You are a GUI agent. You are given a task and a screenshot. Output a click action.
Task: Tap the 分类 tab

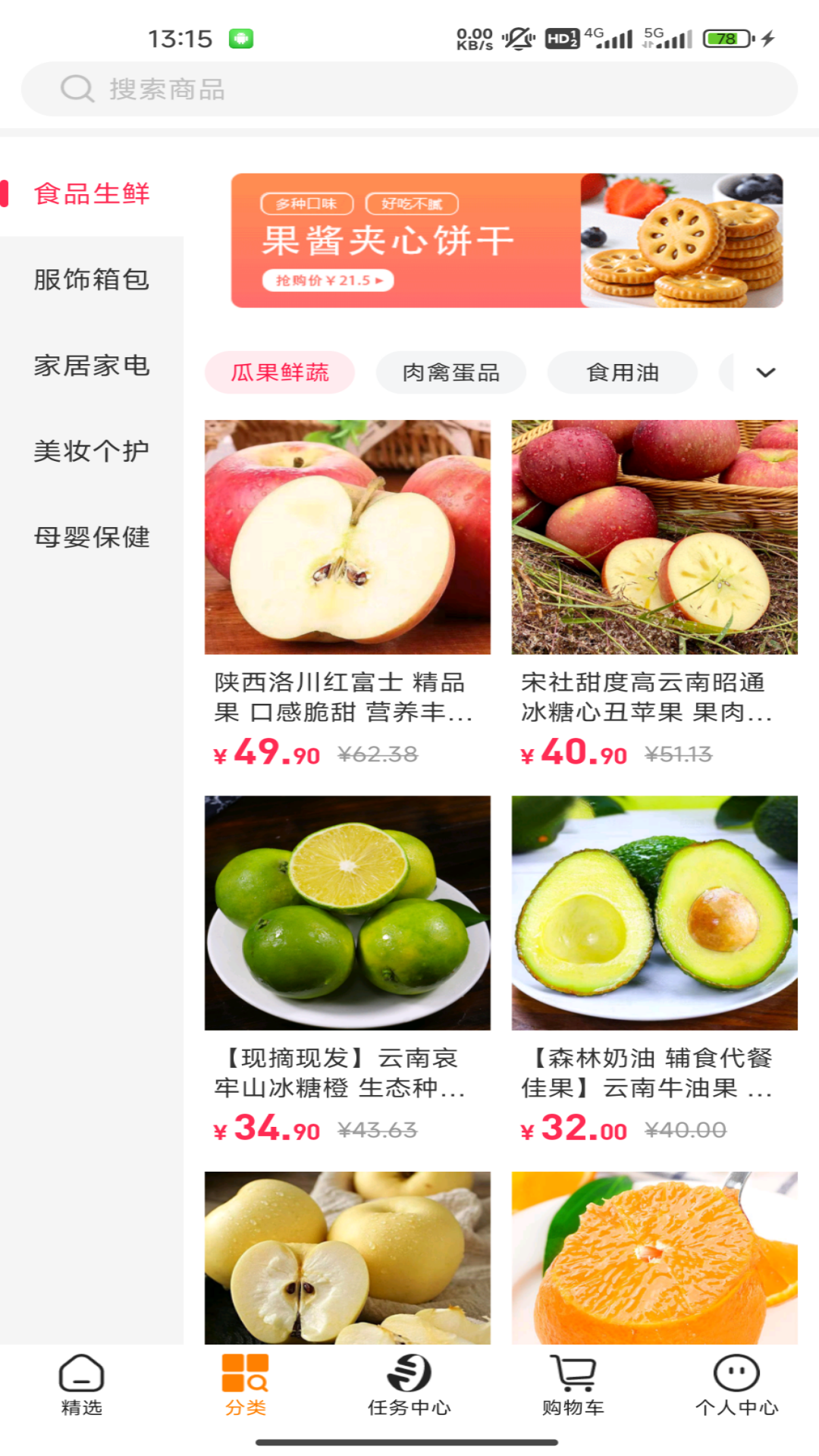[246, 1385]
